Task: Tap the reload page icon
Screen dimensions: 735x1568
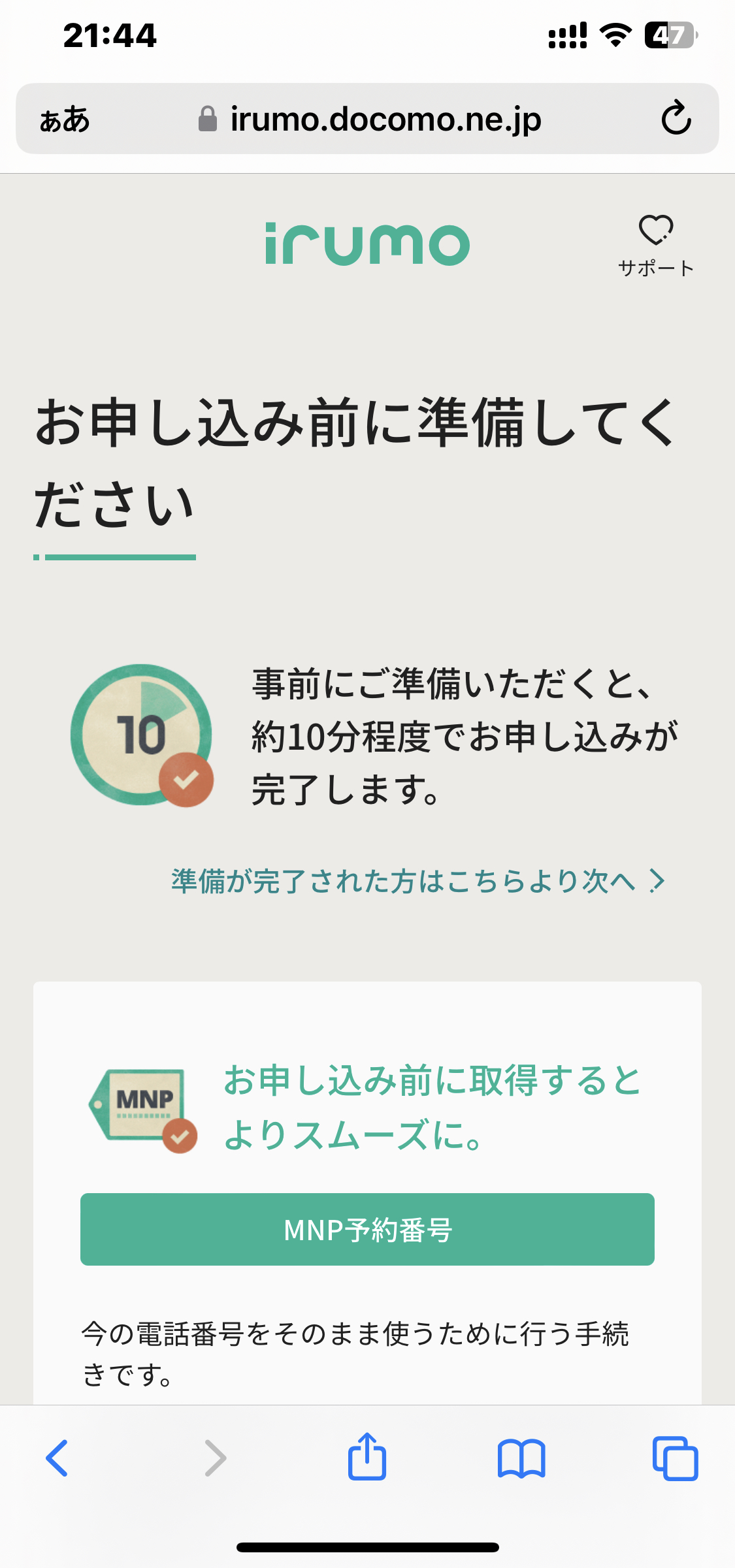Action: pos(676,118)
